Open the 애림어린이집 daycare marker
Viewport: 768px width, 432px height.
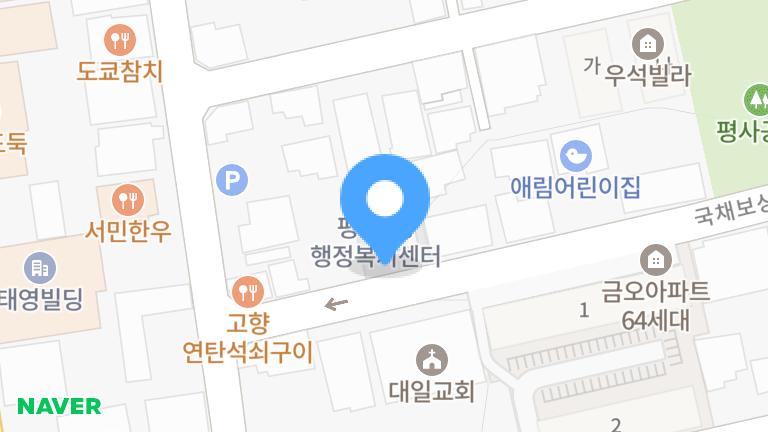pyautogui.click(x=576, y=156)
